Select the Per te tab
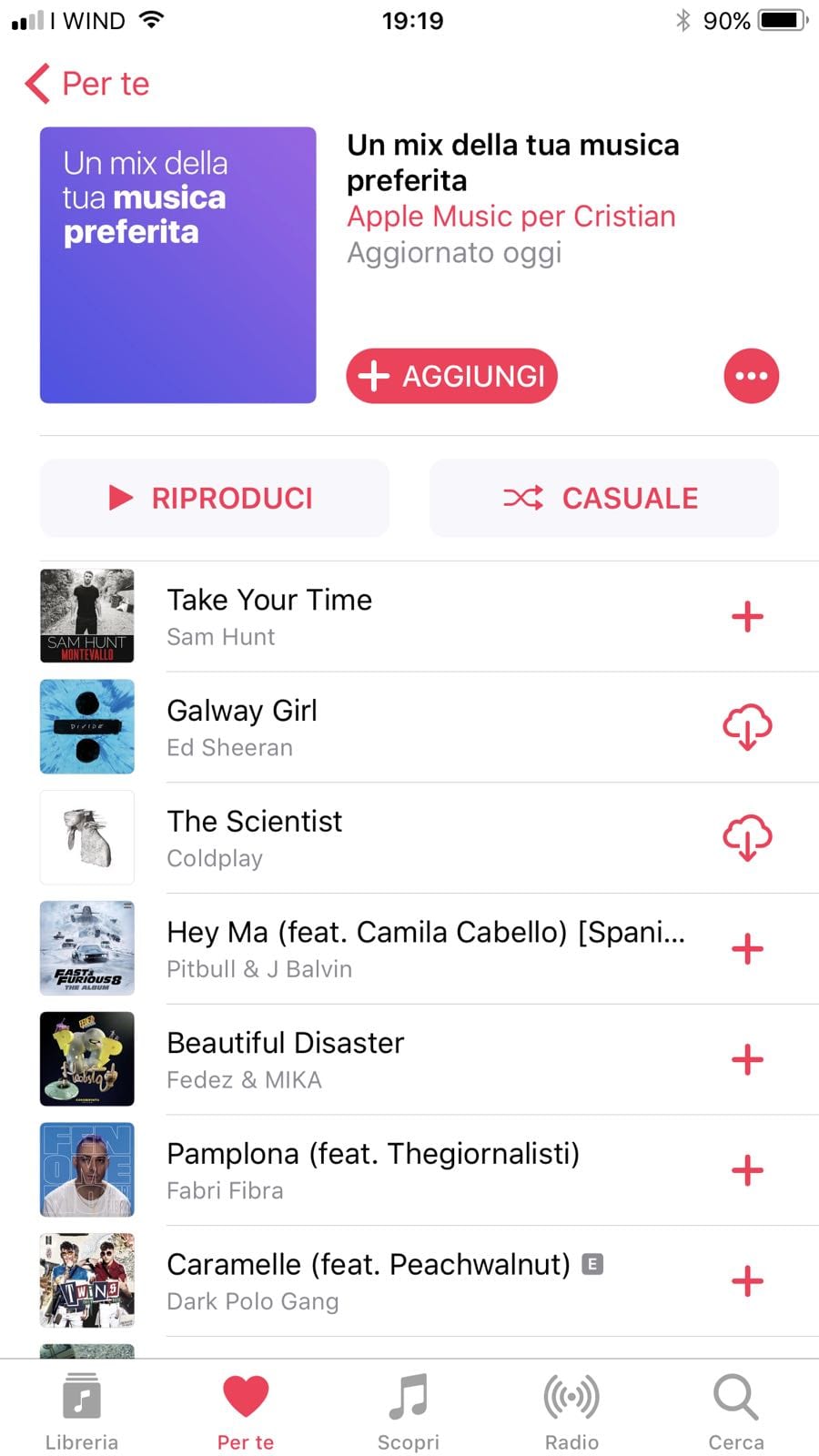The width and height of the screenshot is (819, 1456). point(246,1410)
